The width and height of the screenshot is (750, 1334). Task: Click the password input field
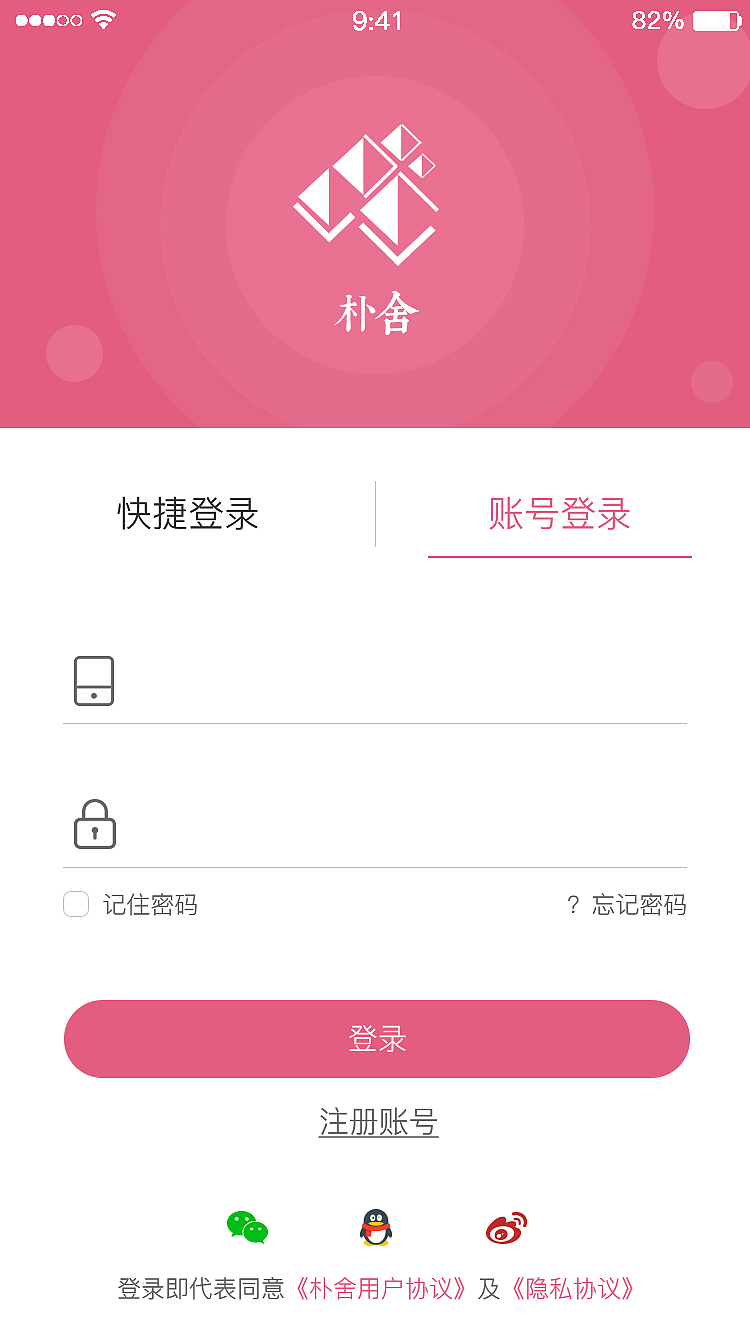click(400, 825)
